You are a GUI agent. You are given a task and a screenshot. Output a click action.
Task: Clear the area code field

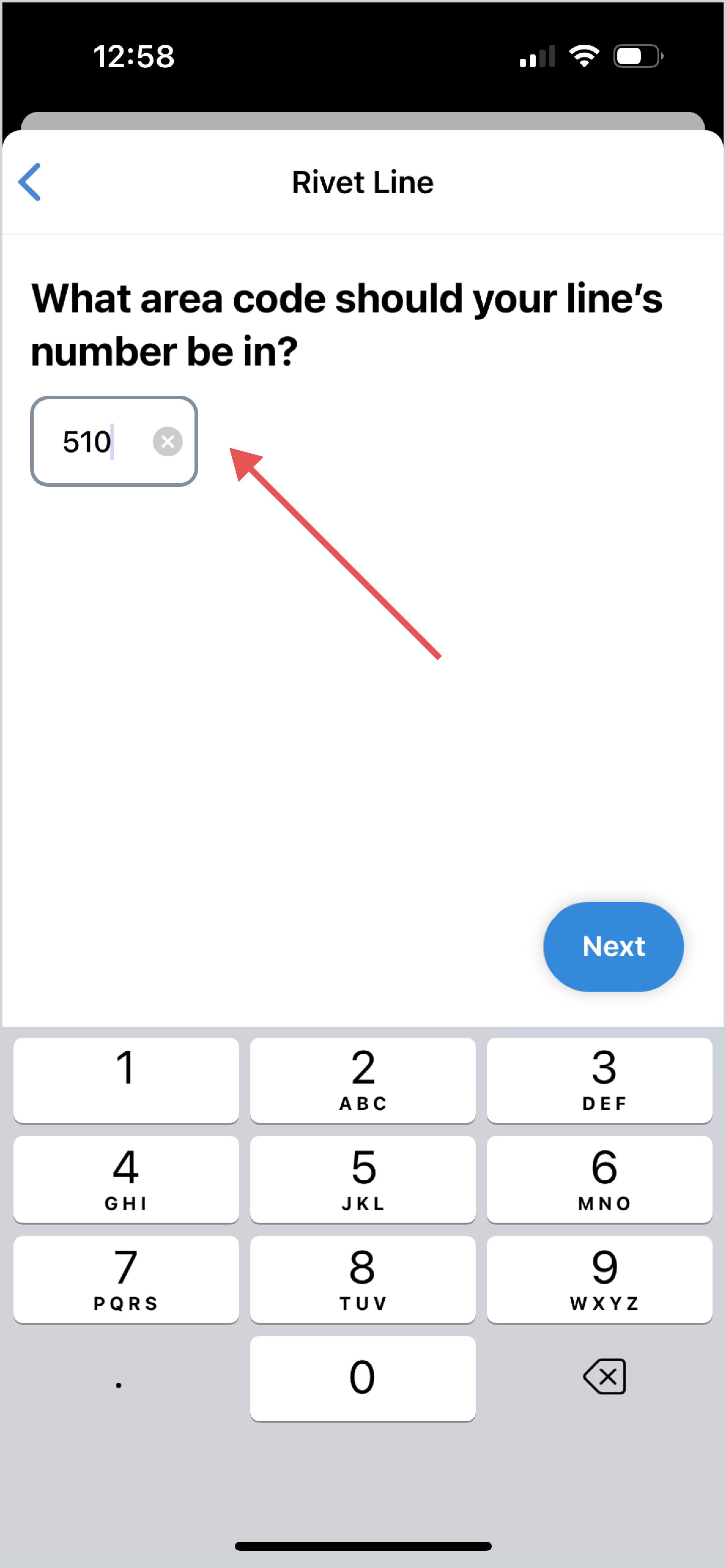[x=167, y=441]
